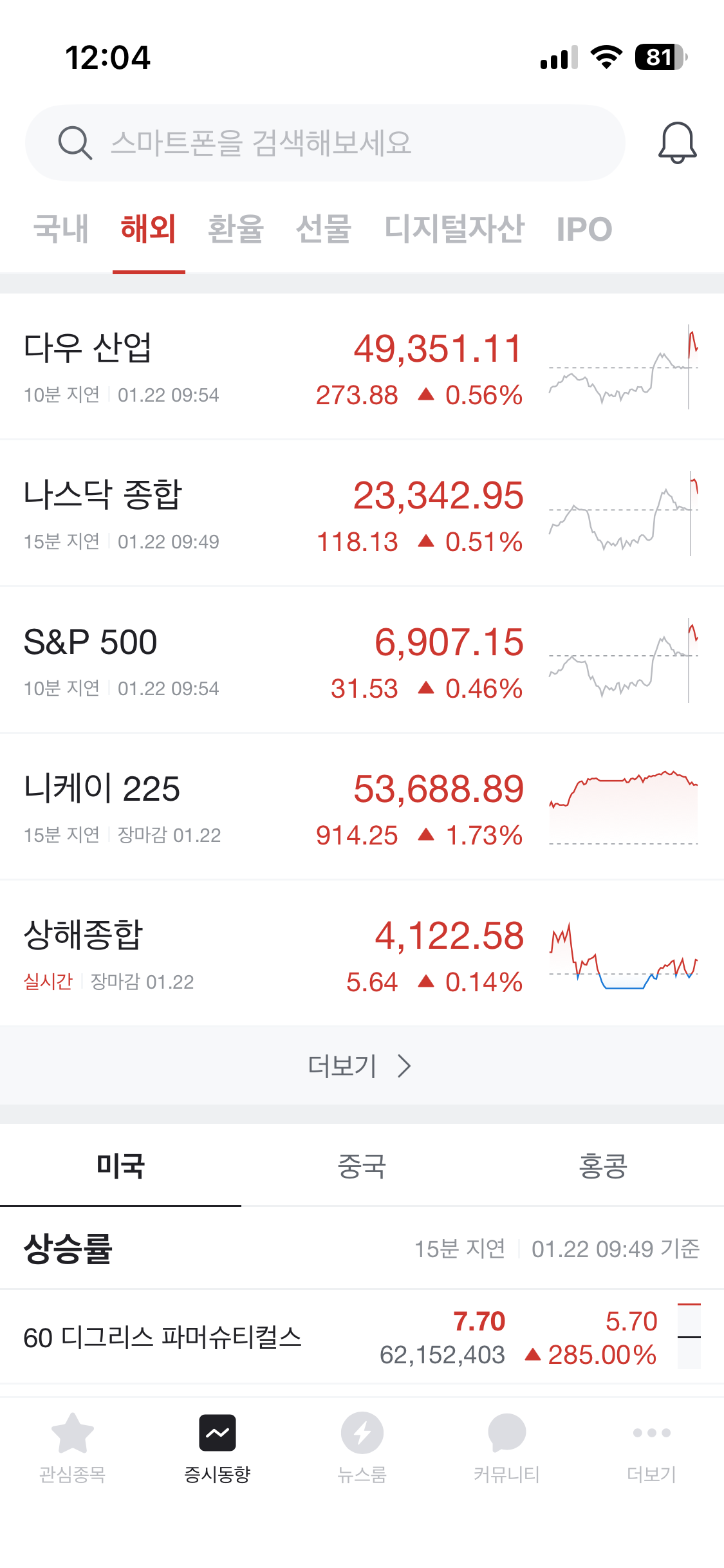View 나스닥 종합 index details
This screenshot has width=724, height=1568.
coord(362,514)
